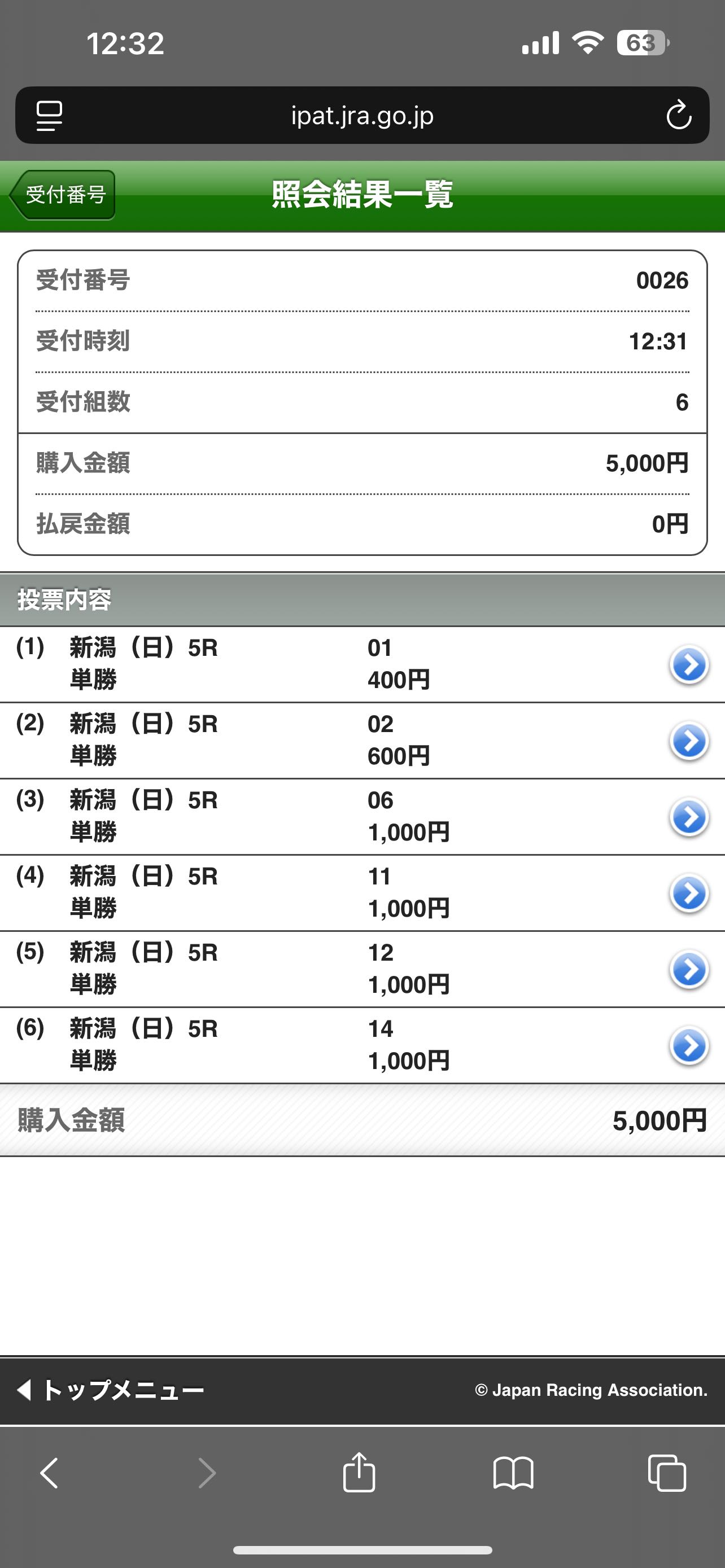Open Safari bookmarks

coord(513,1473)
